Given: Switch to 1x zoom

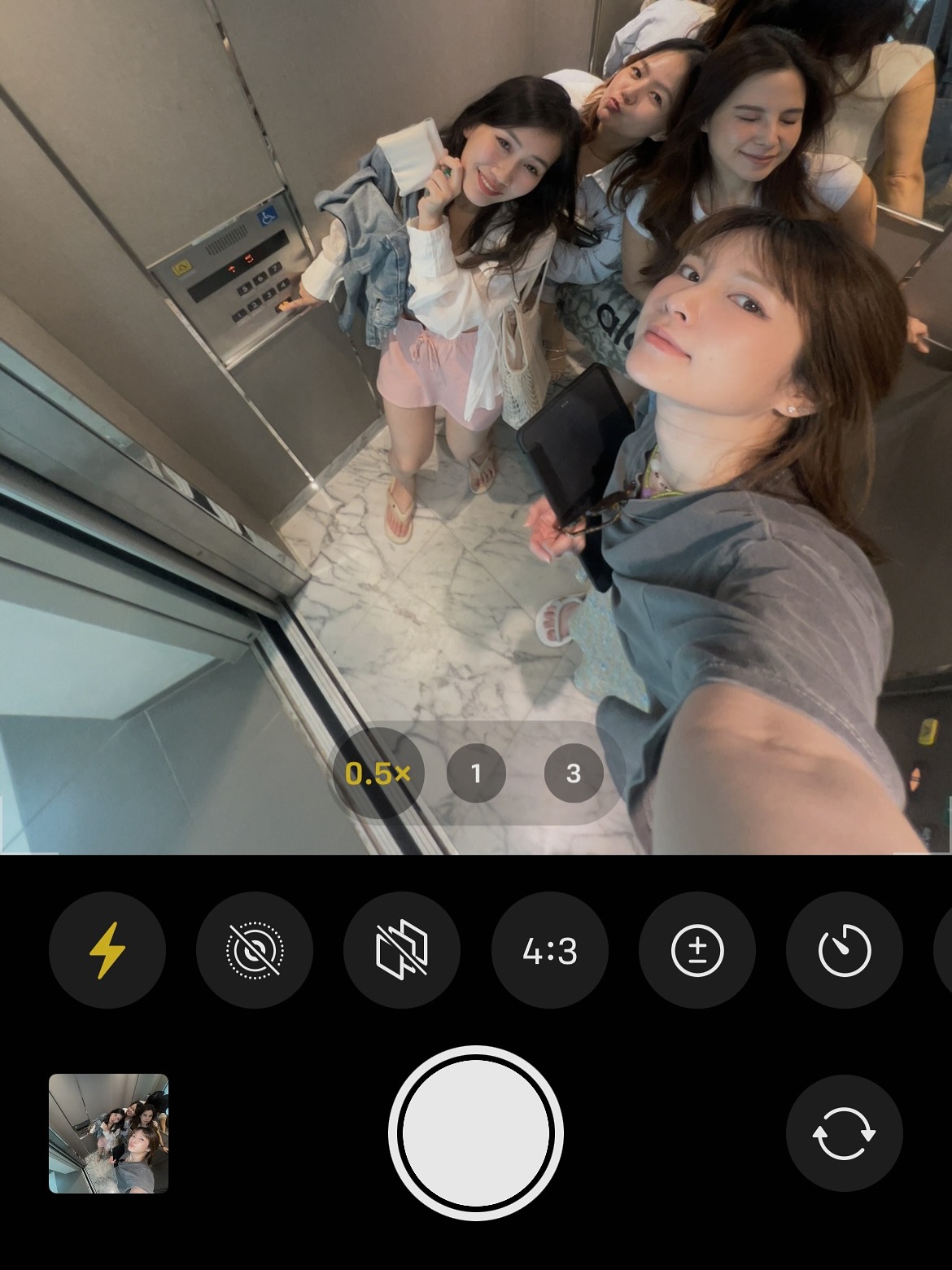Looking at the screenshot, I should pyautogui.click(x=476, y=773).
